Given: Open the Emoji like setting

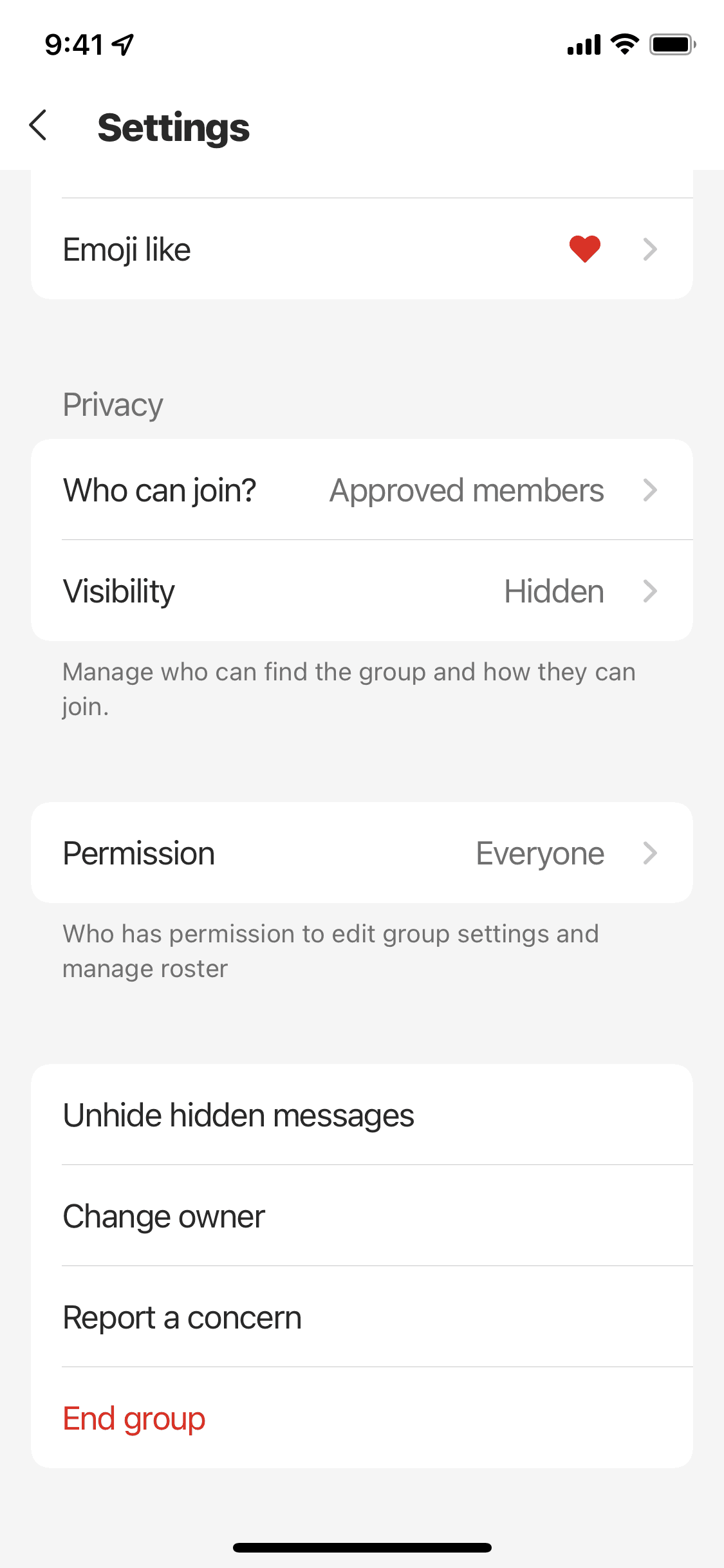Looking at the screenshot, I should click(360, 249).
